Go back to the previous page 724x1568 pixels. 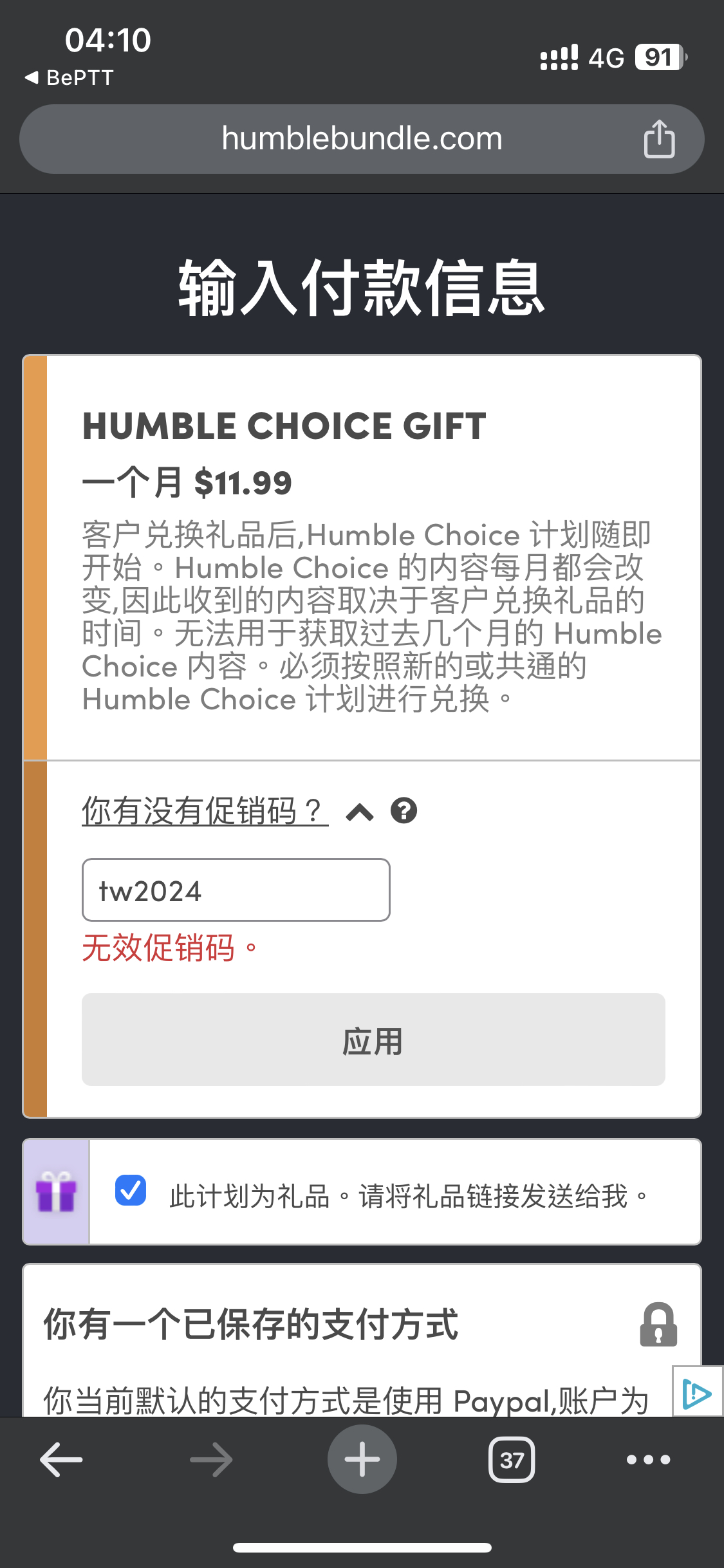point(61,1459)
